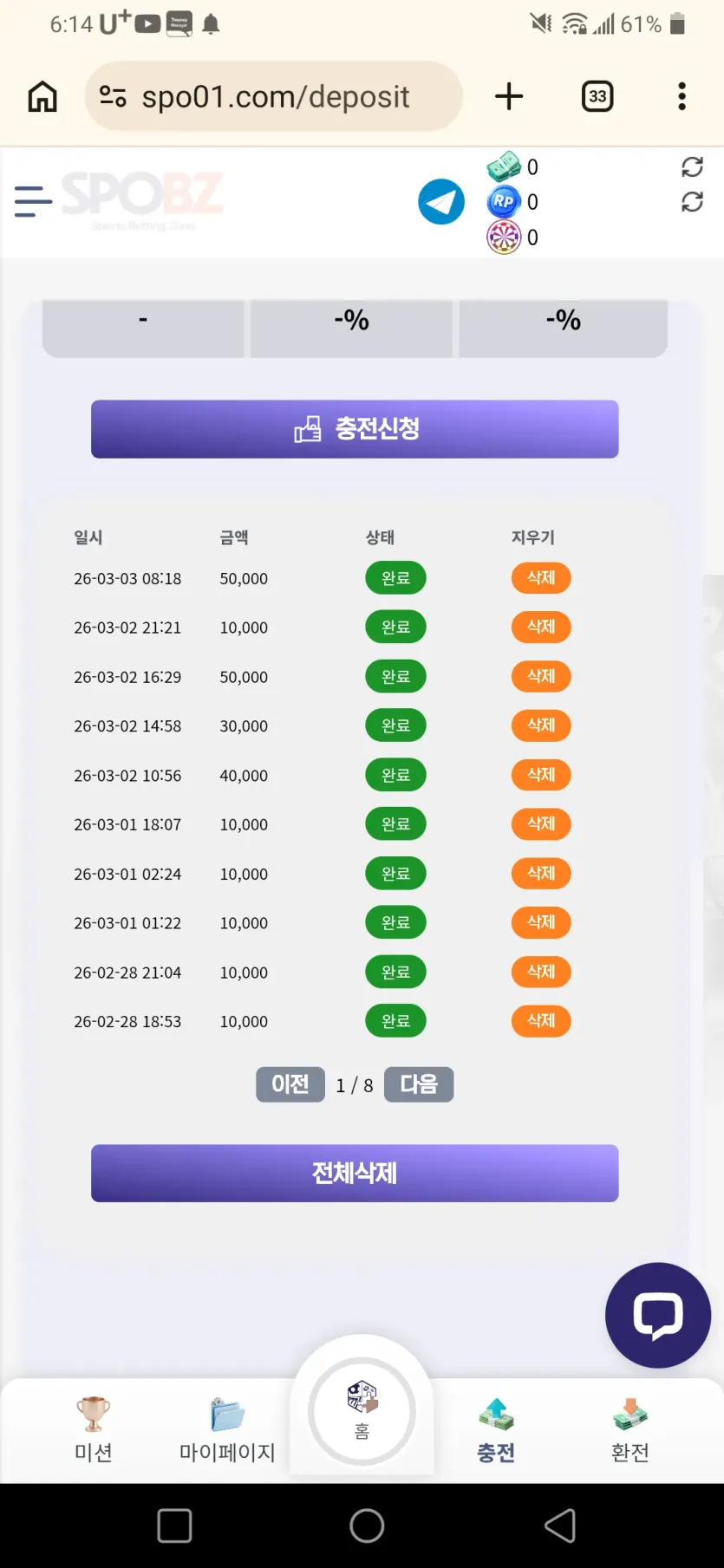Open the Telegram contact icon
The height and width of the screenshot is (1568, 724).
click(x=441, y=202)
